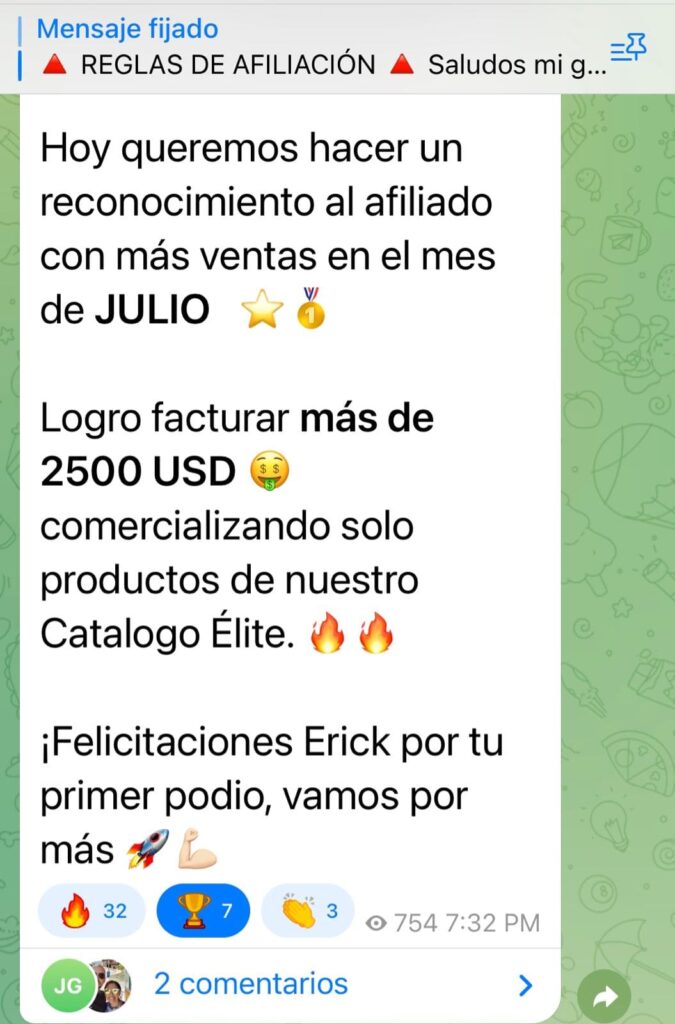
Task: Forward this message with the share arrow
Action: pyautogui.click(x=604, y=996)
